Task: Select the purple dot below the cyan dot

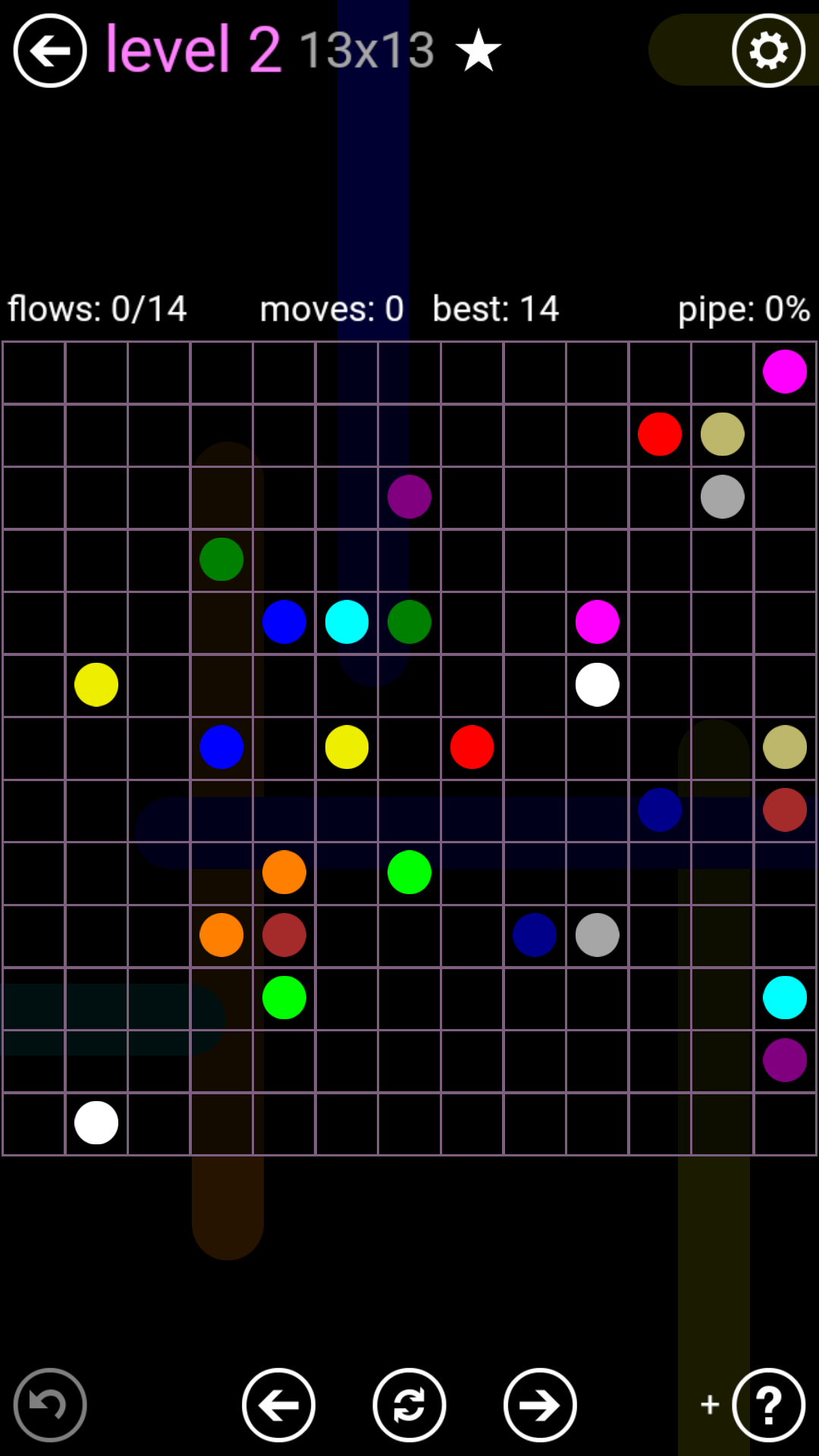Action: click(785, 1060)
